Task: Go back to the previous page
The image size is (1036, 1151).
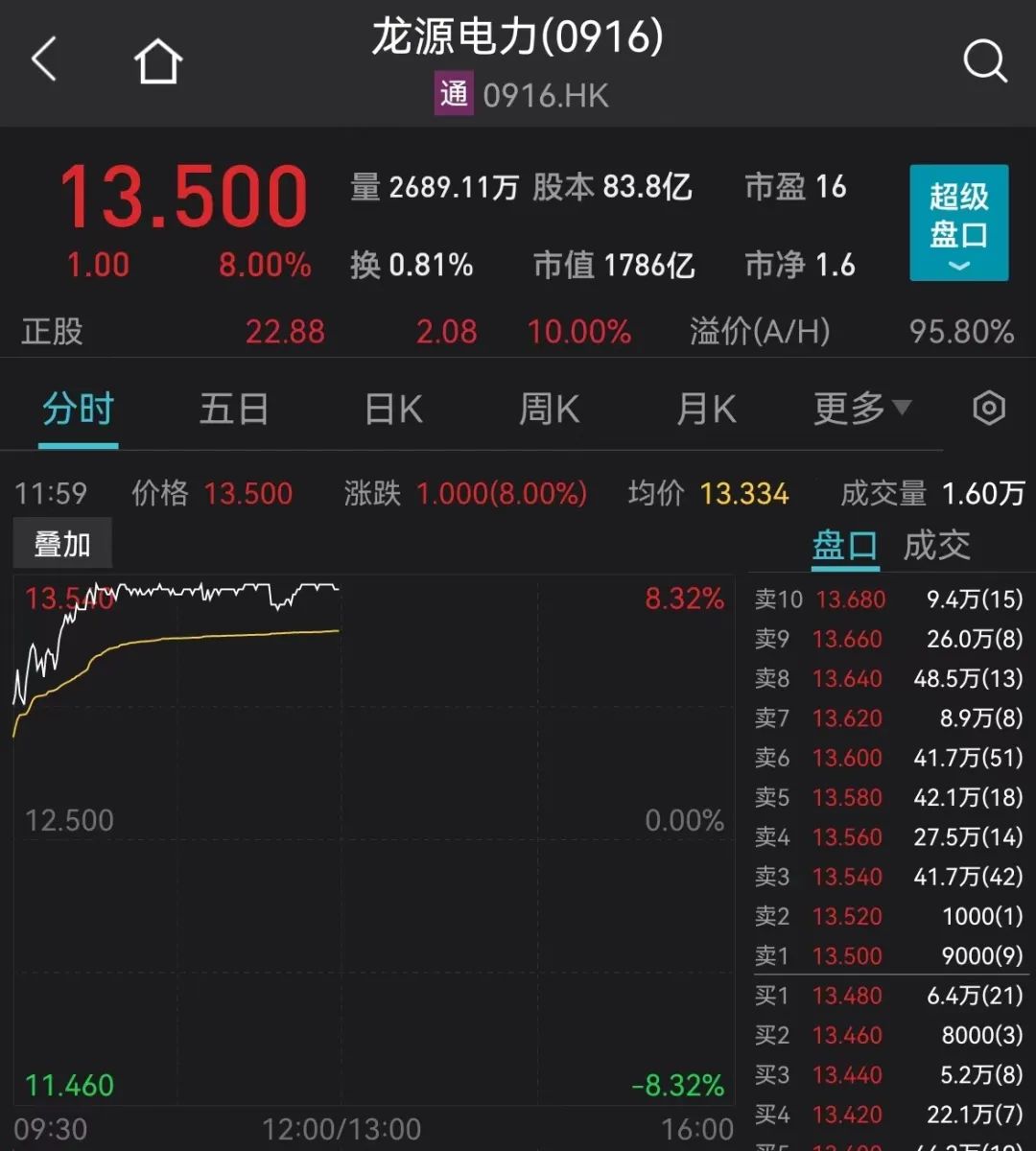Action: click(x=44, y=60)
